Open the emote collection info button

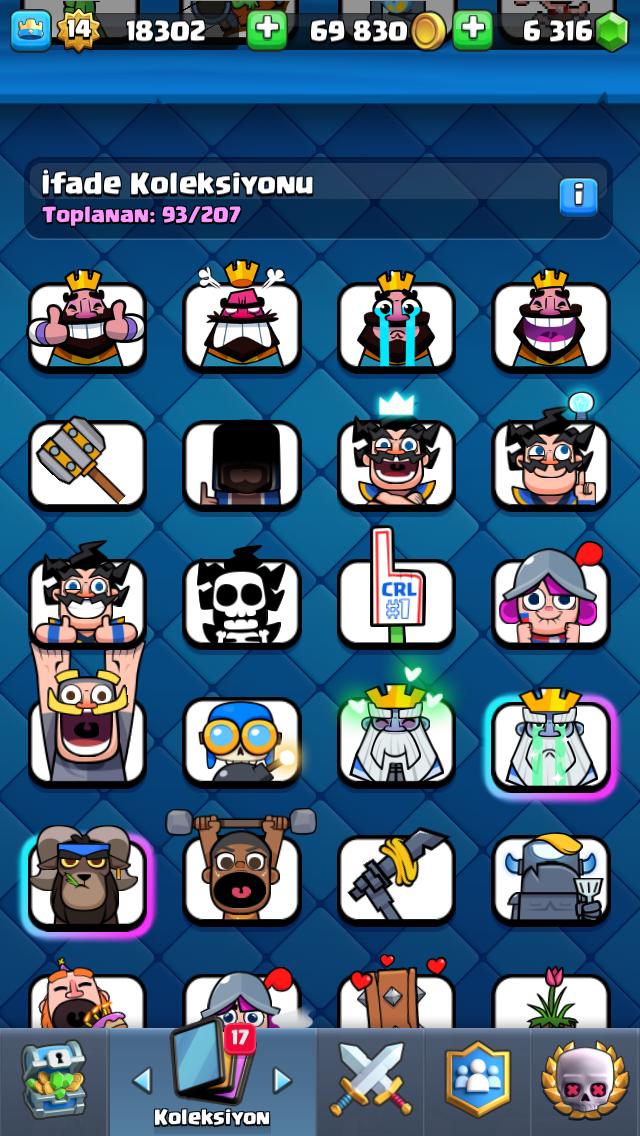(x=578, y=197)
